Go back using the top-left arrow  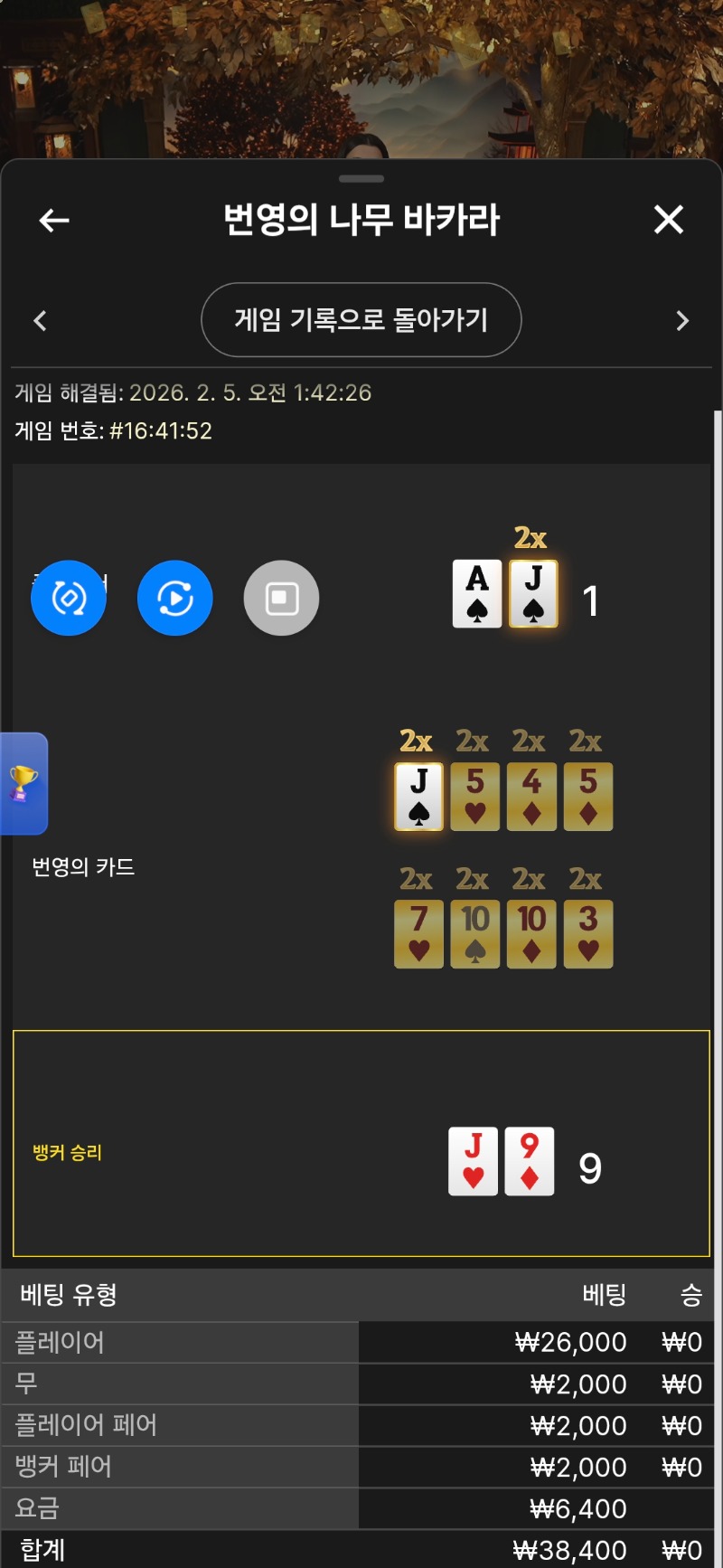pos(54,220)
